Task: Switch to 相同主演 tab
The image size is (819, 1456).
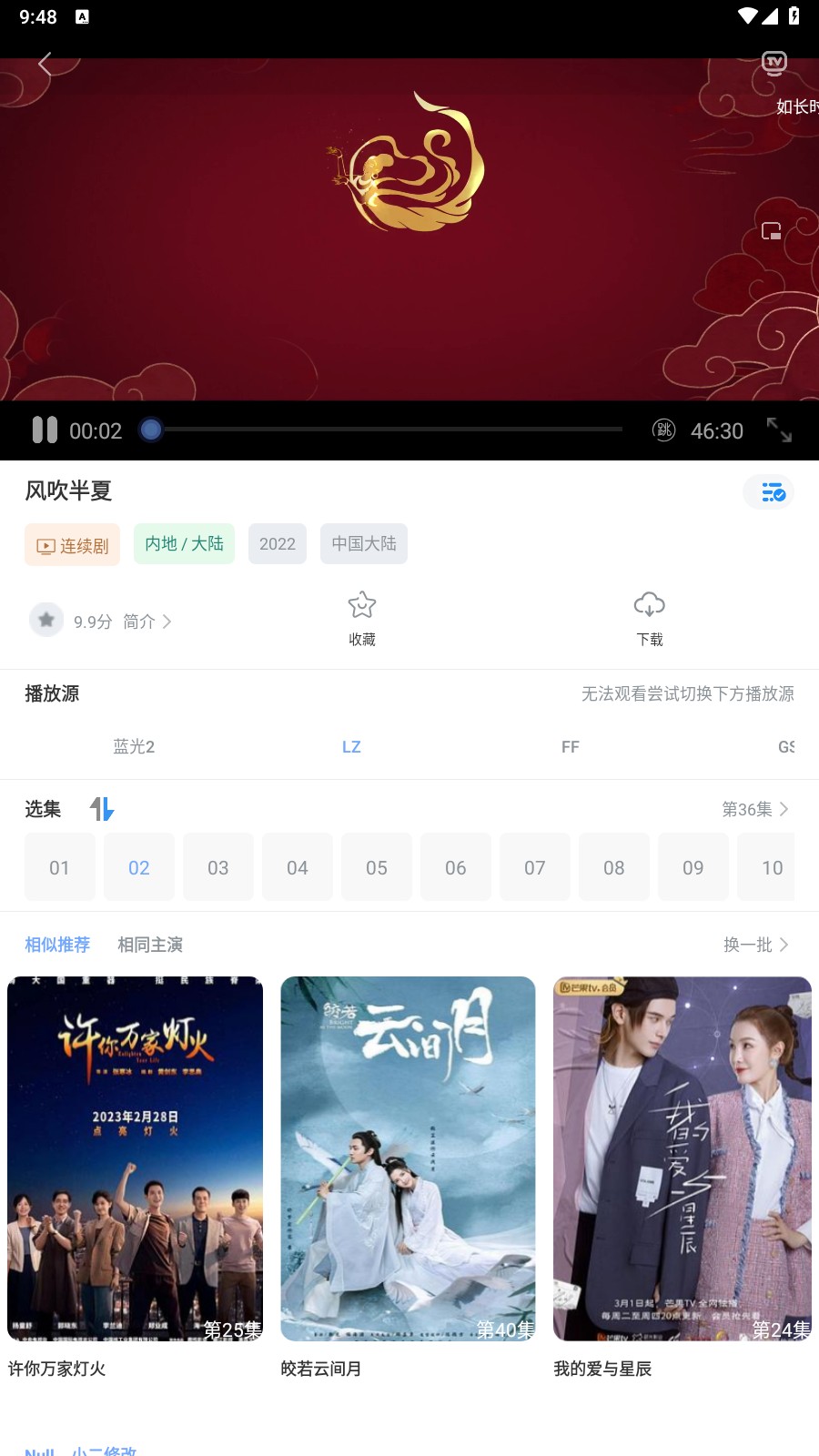Action: click(150, 945)
